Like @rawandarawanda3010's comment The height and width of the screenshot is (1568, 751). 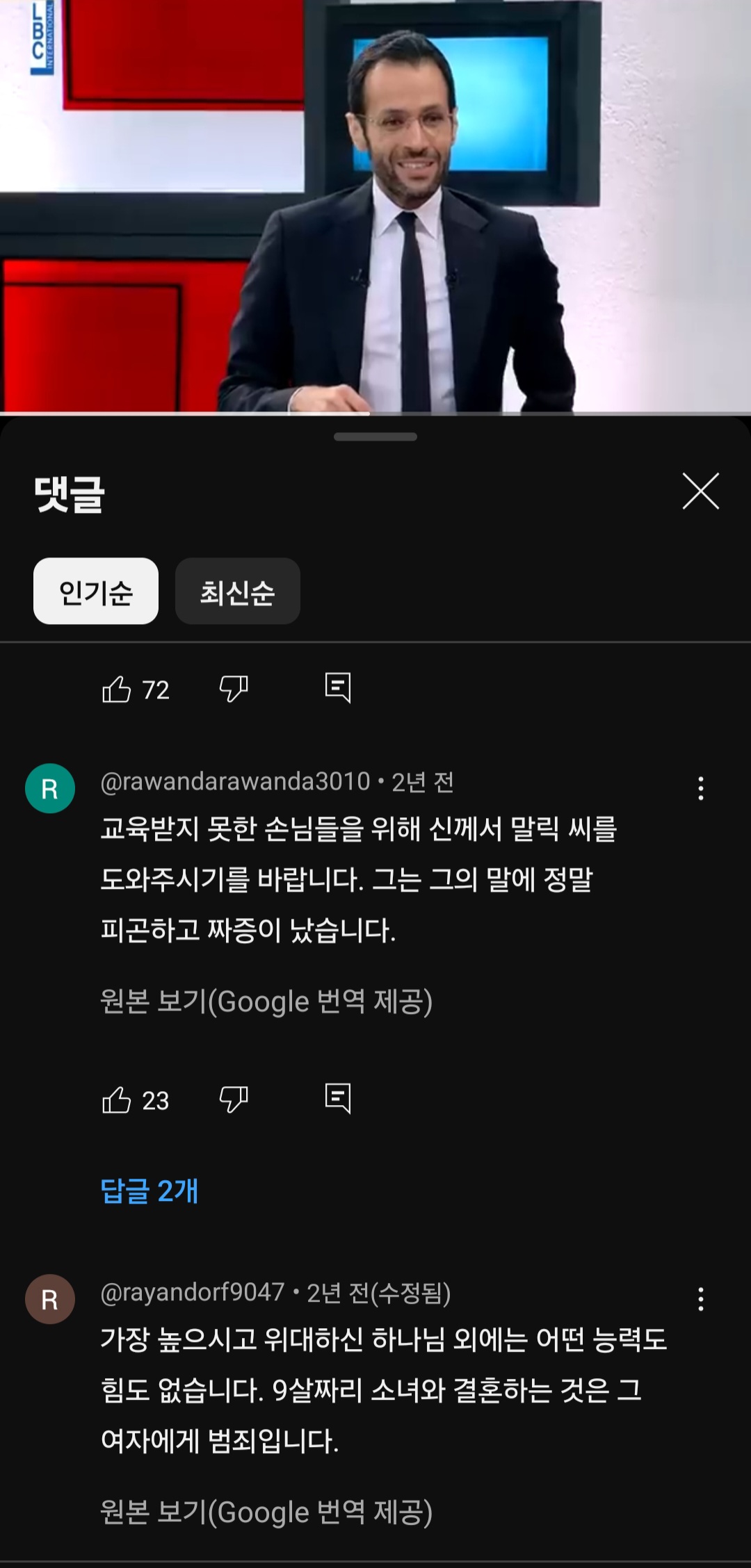point(116,1100)
